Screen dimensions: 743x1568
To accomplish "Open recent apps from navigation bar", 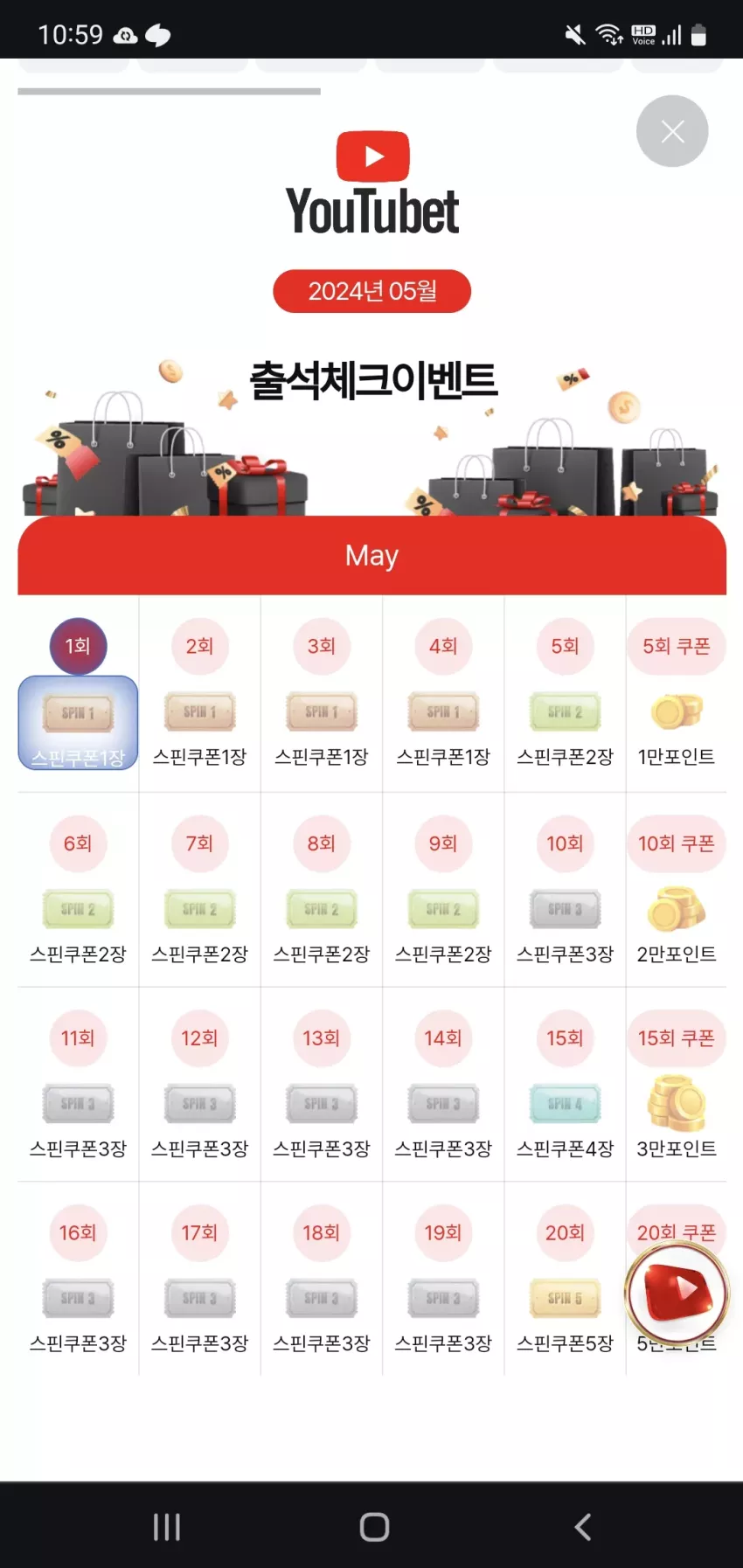I will tap(166, 1526).
